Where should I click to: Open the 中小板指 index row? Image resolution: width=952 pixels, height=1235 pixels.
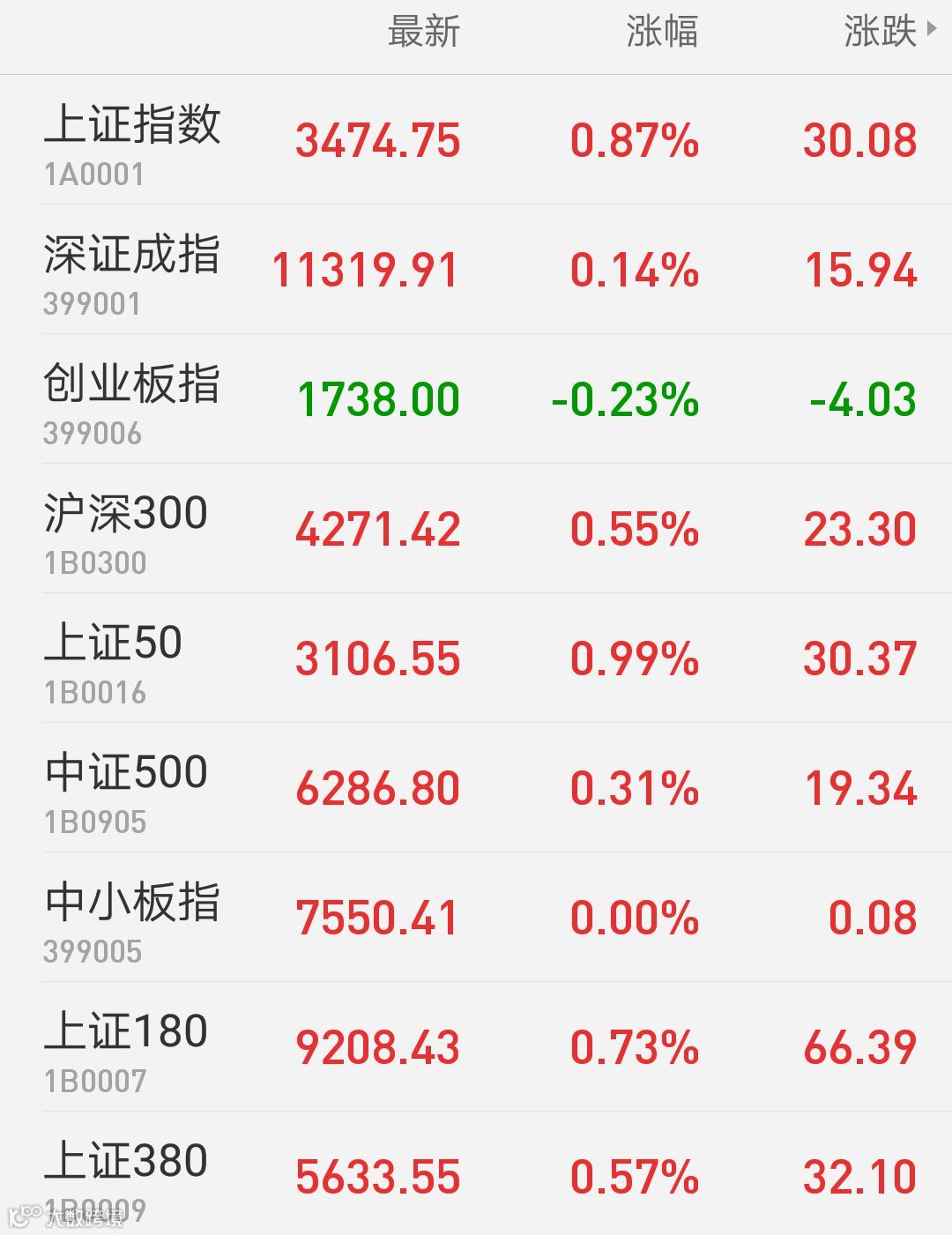476,918
